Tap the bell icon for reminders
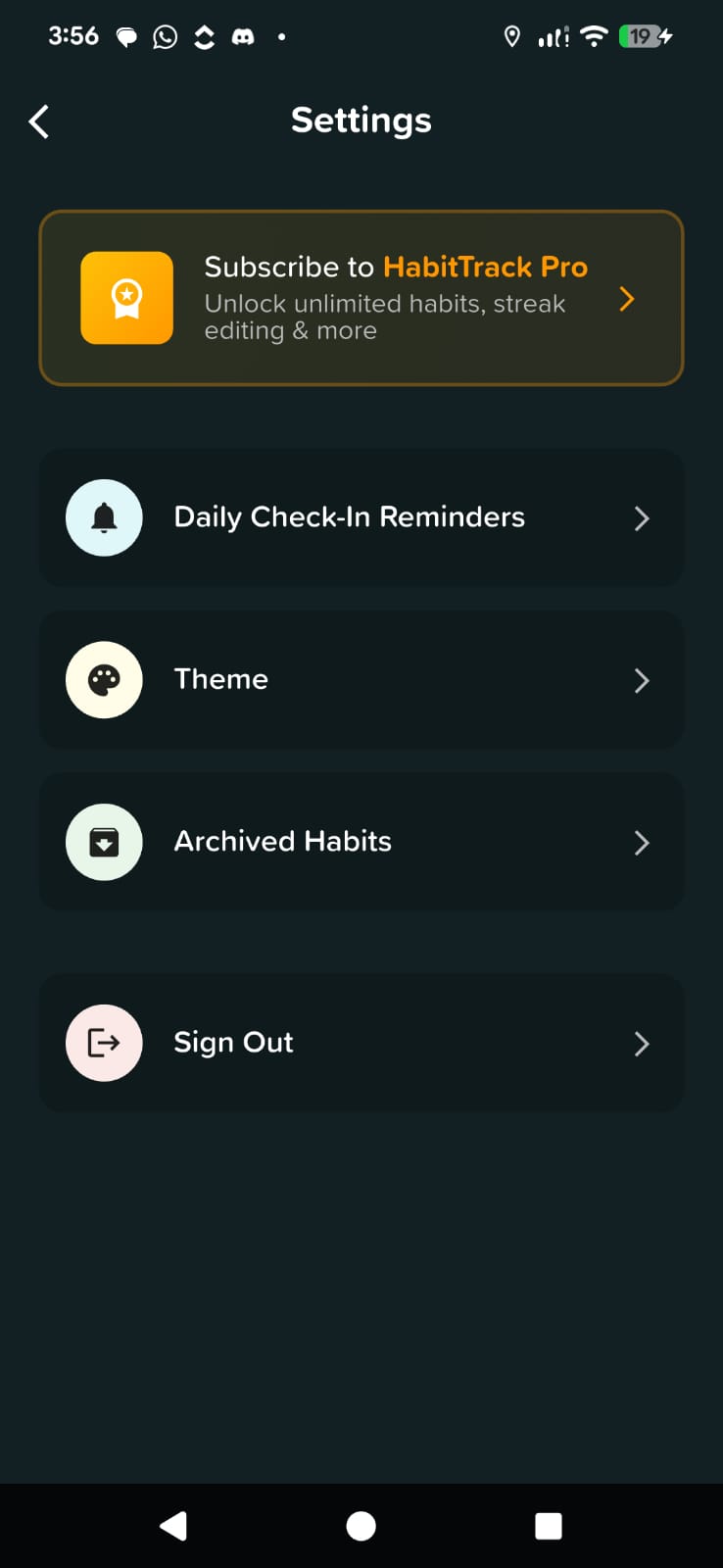Viewport: 723px width, 1568px height. tap(104, 517)
